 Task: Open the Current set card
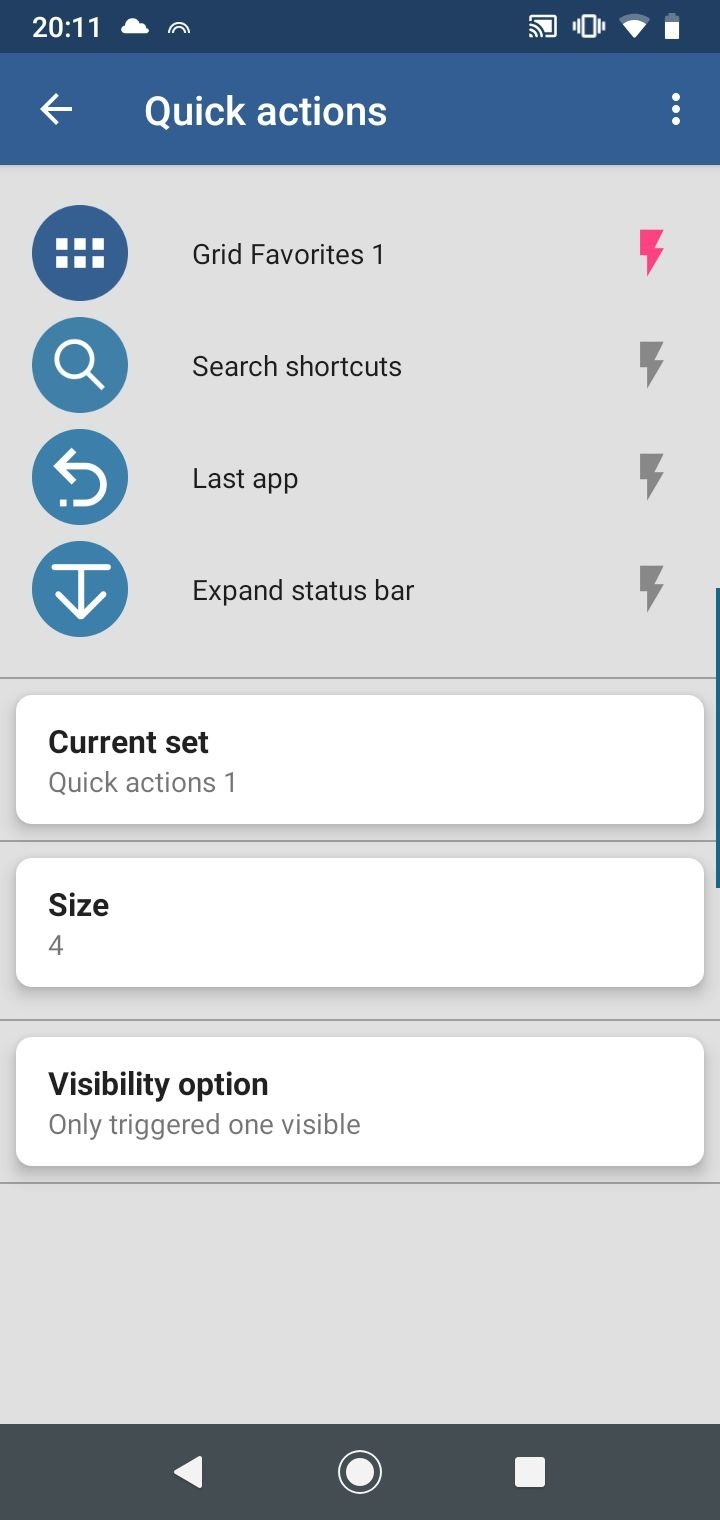360,760
